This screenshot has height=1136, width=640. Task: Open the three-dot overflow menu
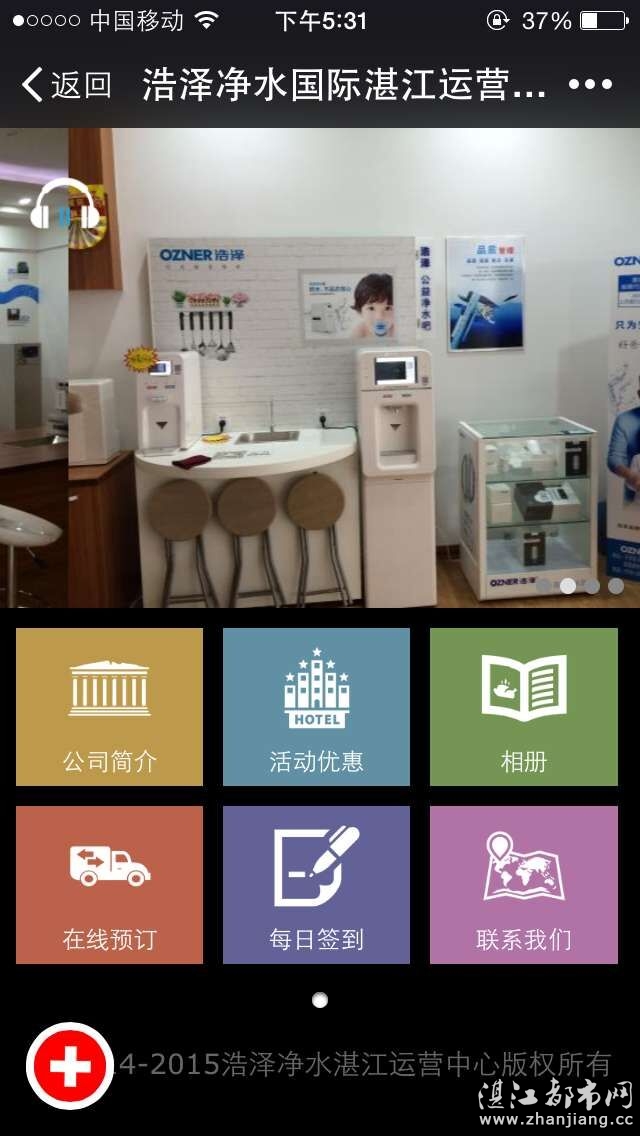(590, 85)
